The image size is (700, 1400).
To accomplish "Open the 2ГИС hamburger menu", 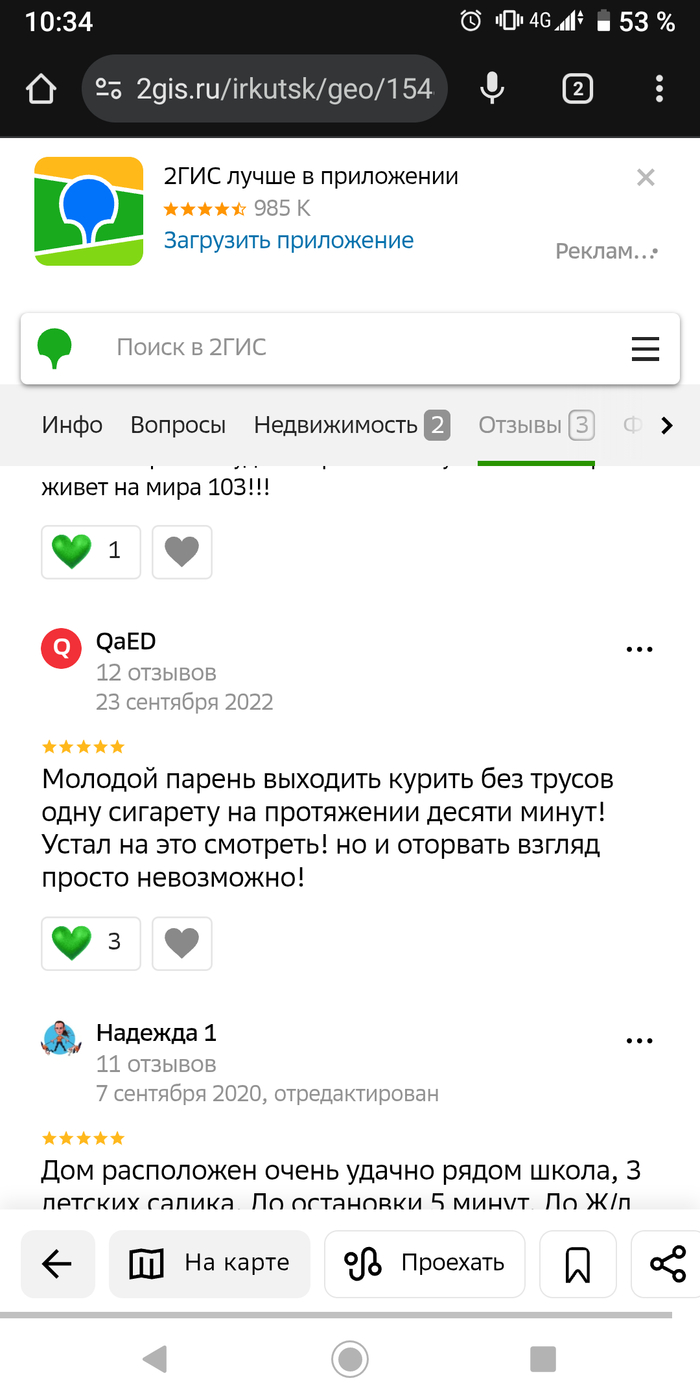I will [645, 348].
